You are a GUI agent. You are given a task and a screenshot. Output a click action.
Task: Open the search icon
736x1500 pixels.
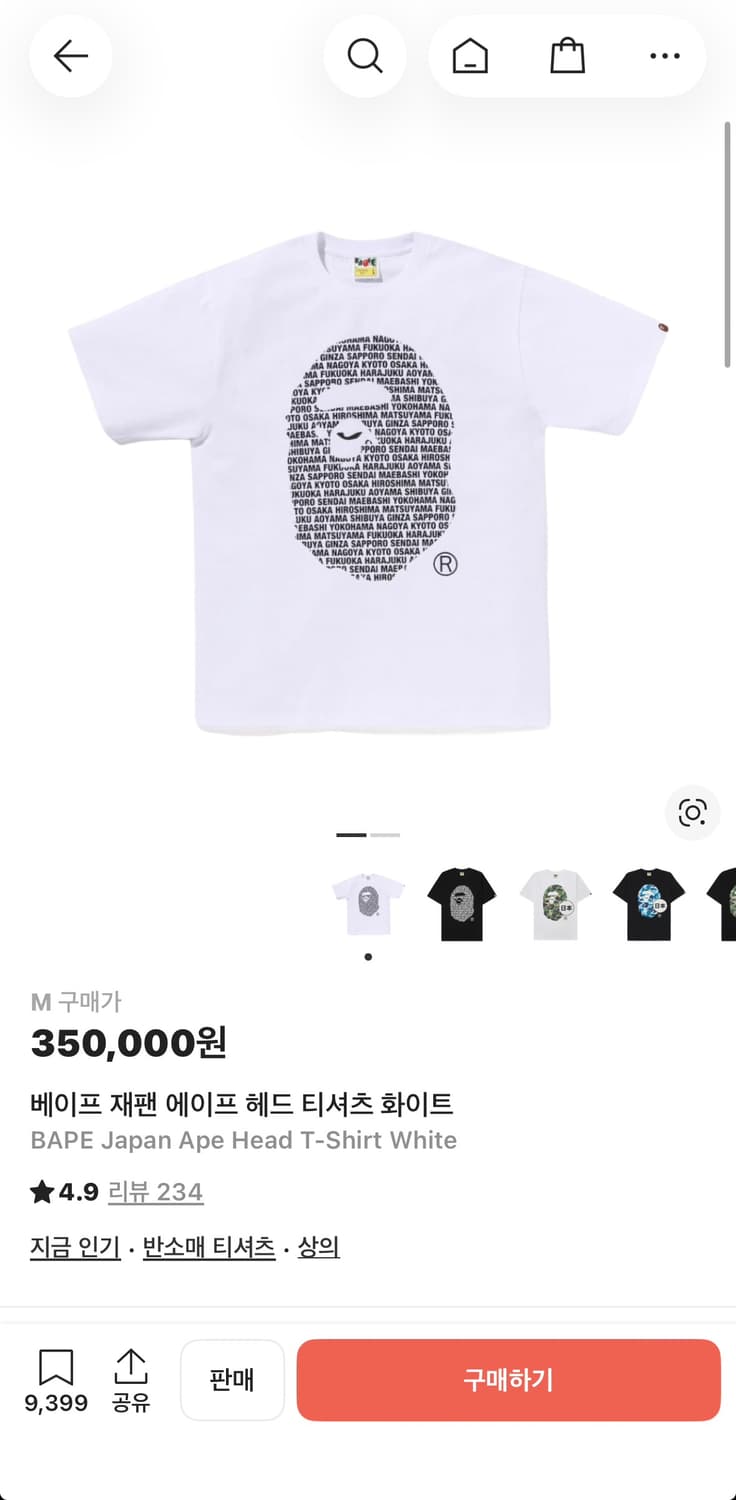click(366, 57)
